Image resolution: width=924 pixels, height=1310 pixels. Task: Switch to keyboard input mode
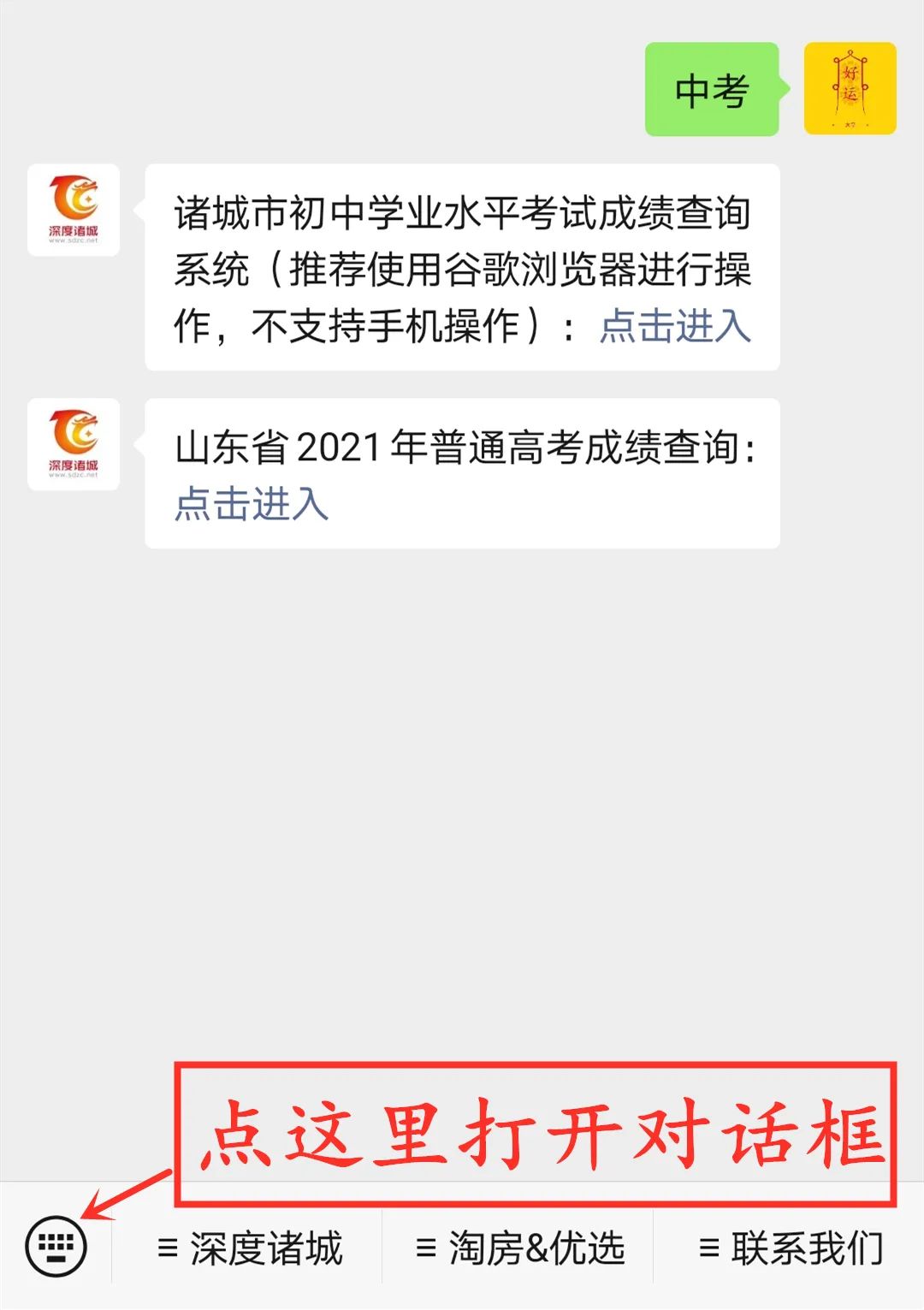pos(56,1246)
